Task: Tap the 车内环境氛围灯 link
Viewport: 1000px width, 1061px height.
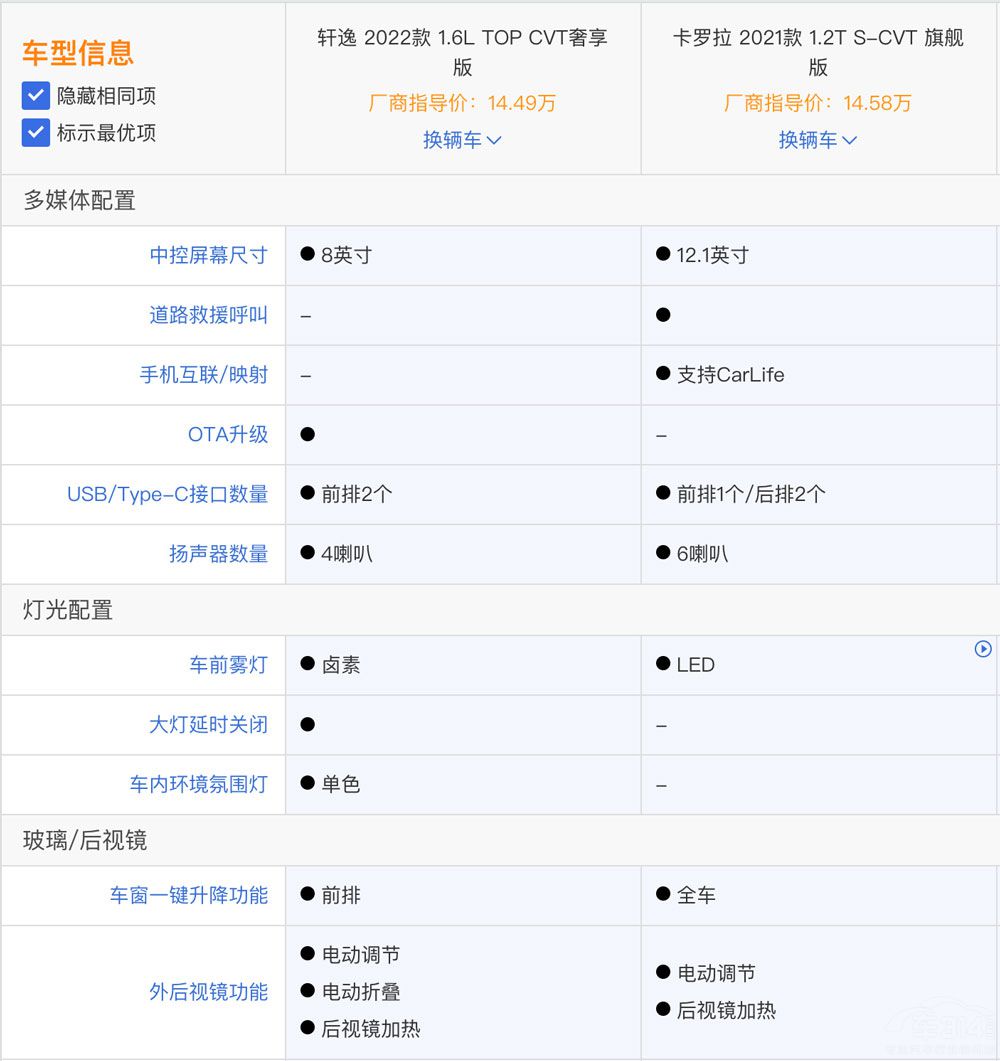Action: (198, 785)
